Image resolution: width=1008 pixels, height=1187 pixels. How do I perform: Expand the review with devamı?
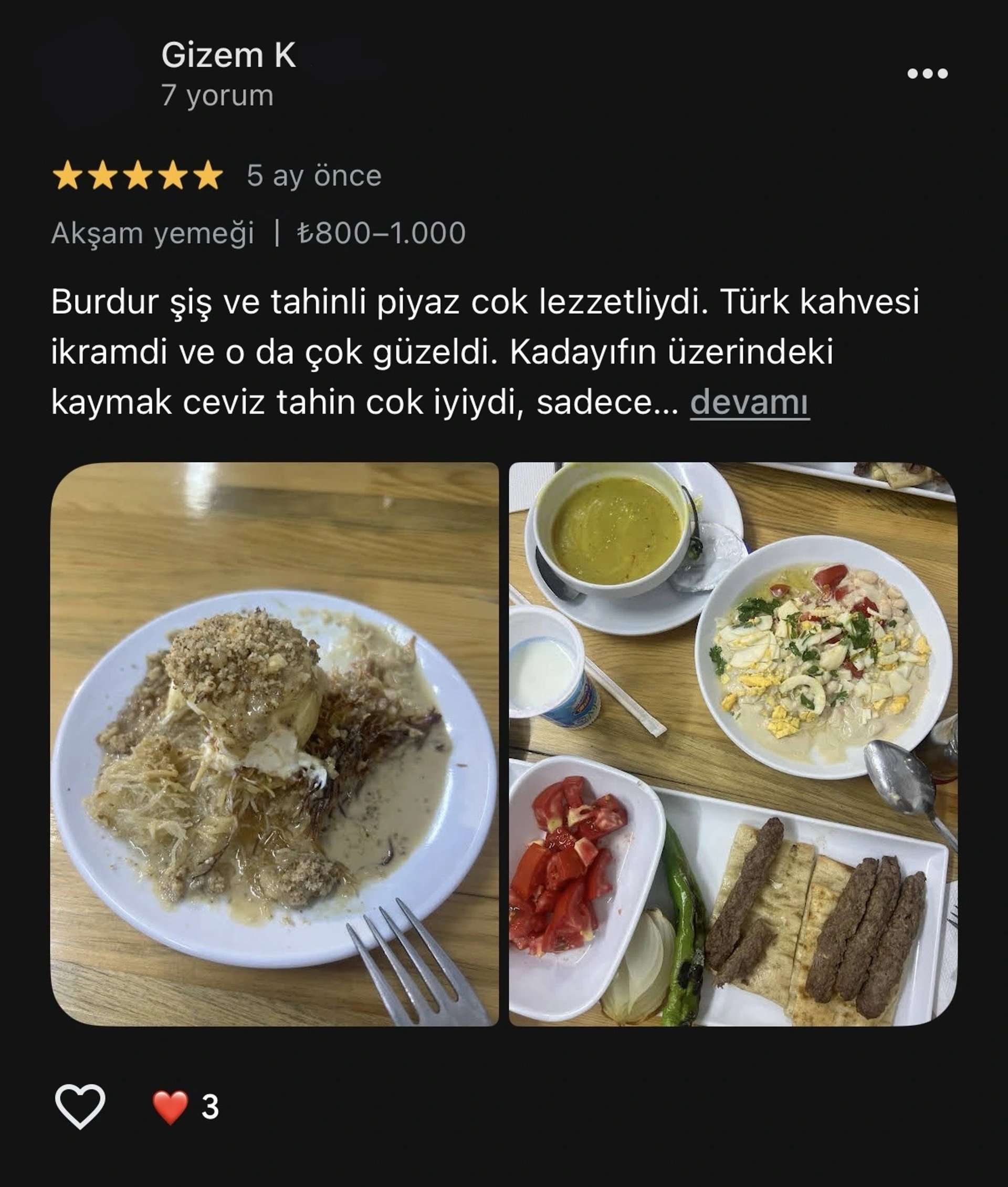(749, 402)
